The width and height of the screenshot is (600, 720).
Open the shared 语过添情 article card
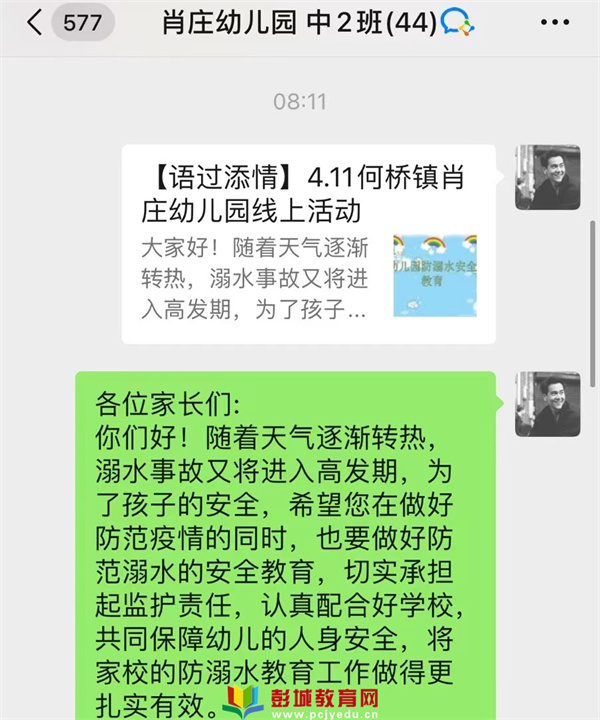[308, 244]
